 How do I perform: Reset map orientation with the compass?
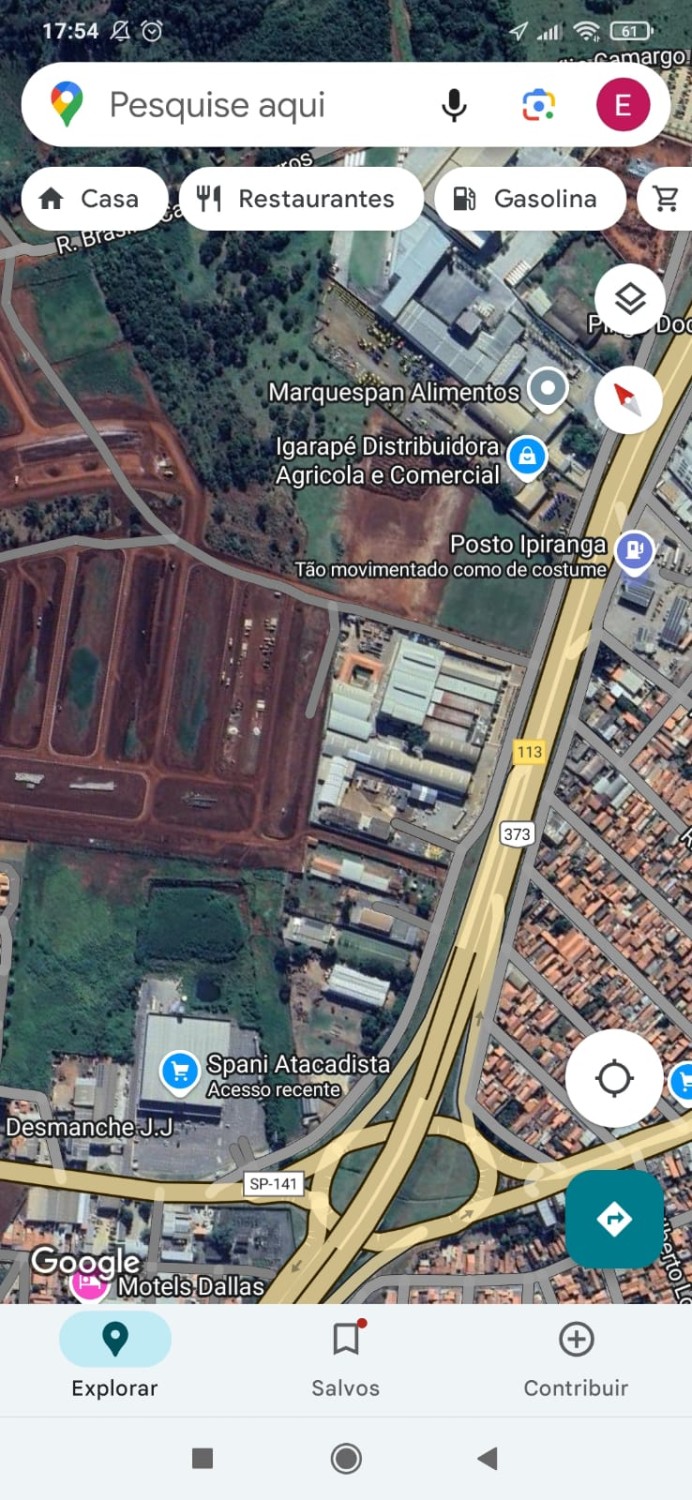point(628,399)
